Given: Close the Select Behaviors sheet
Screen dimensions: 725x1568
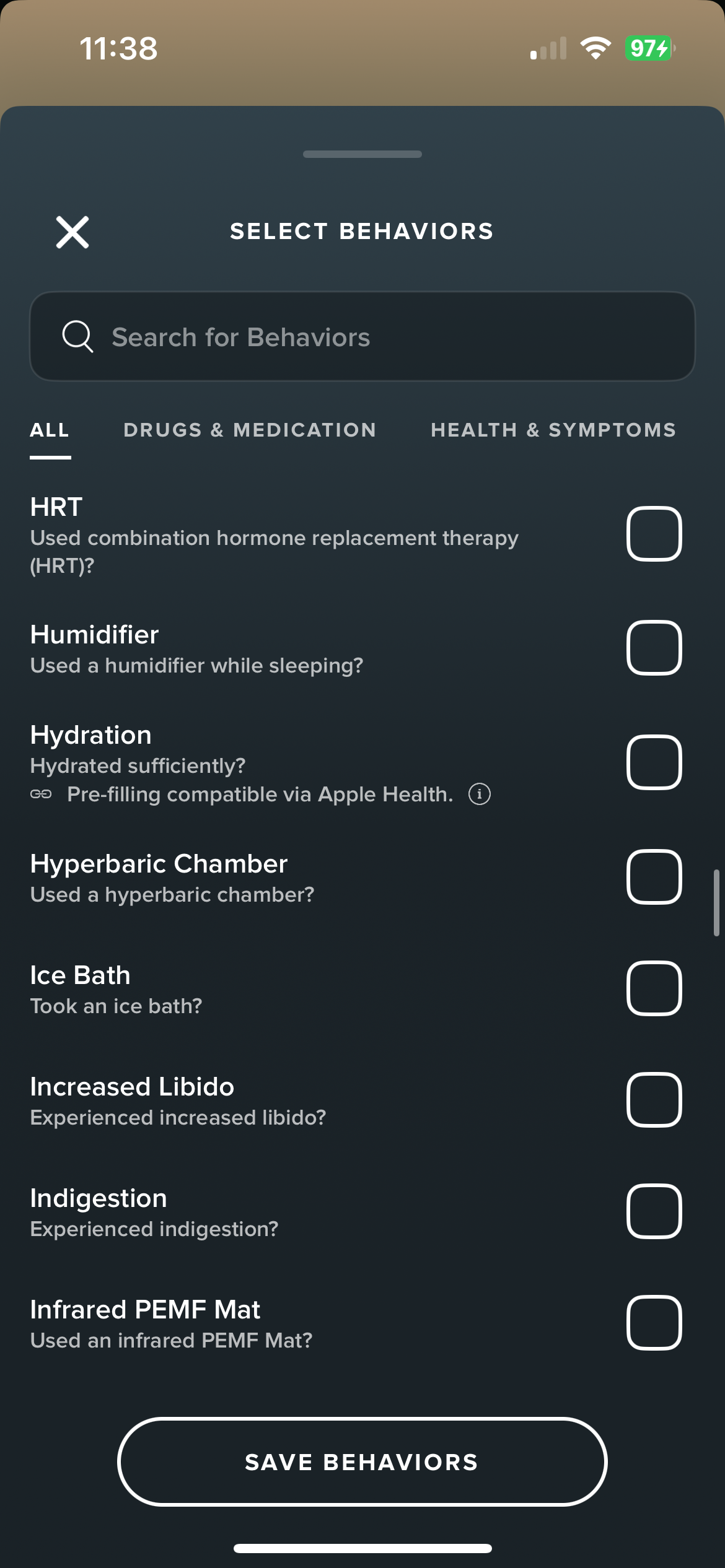Looking at the screenshot, I should [x=72, y=232].
